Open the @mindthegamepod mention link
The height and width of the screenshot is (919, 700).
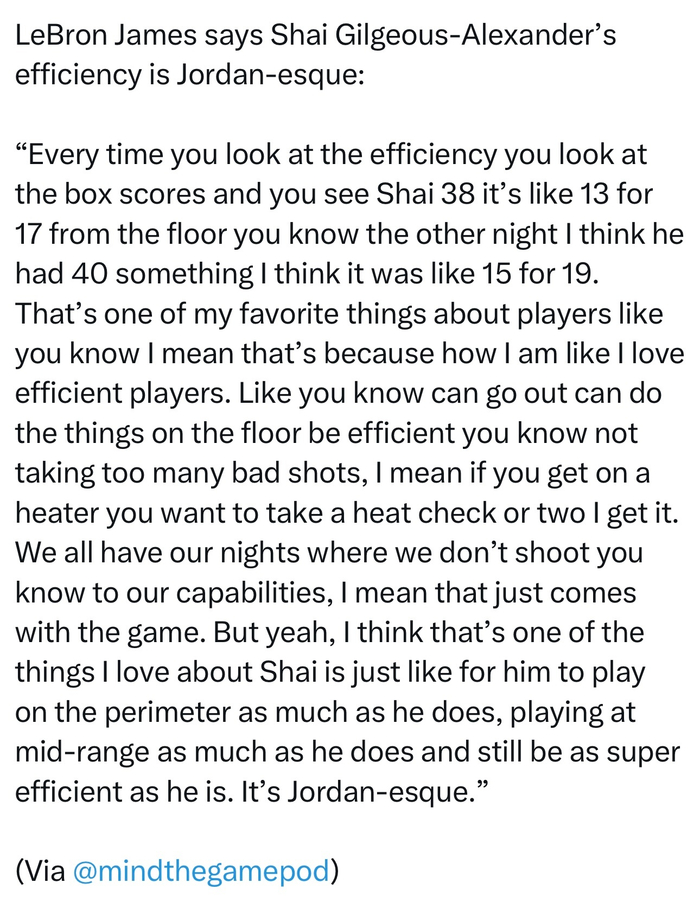201,871
